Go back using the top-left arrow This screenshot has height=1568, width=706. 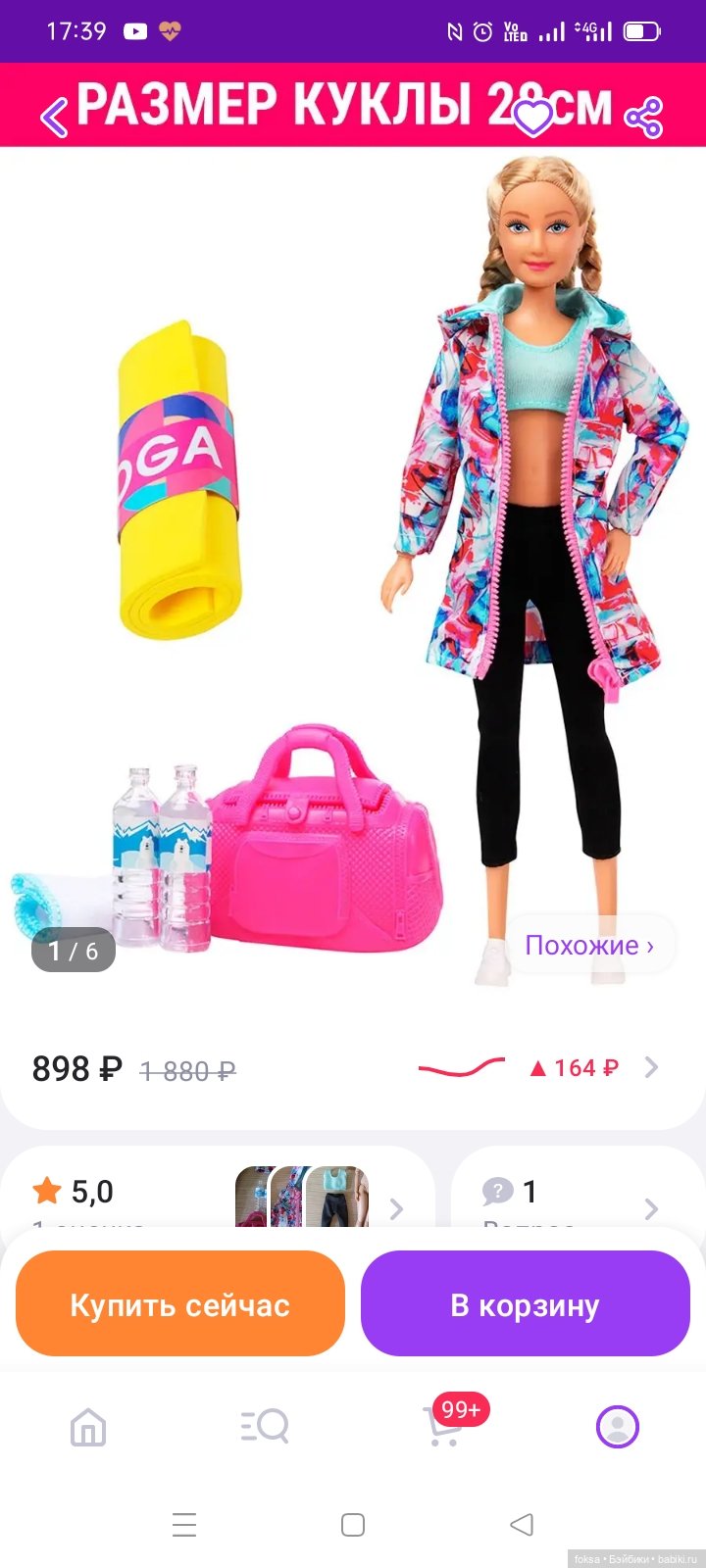(x=54, y=118)
